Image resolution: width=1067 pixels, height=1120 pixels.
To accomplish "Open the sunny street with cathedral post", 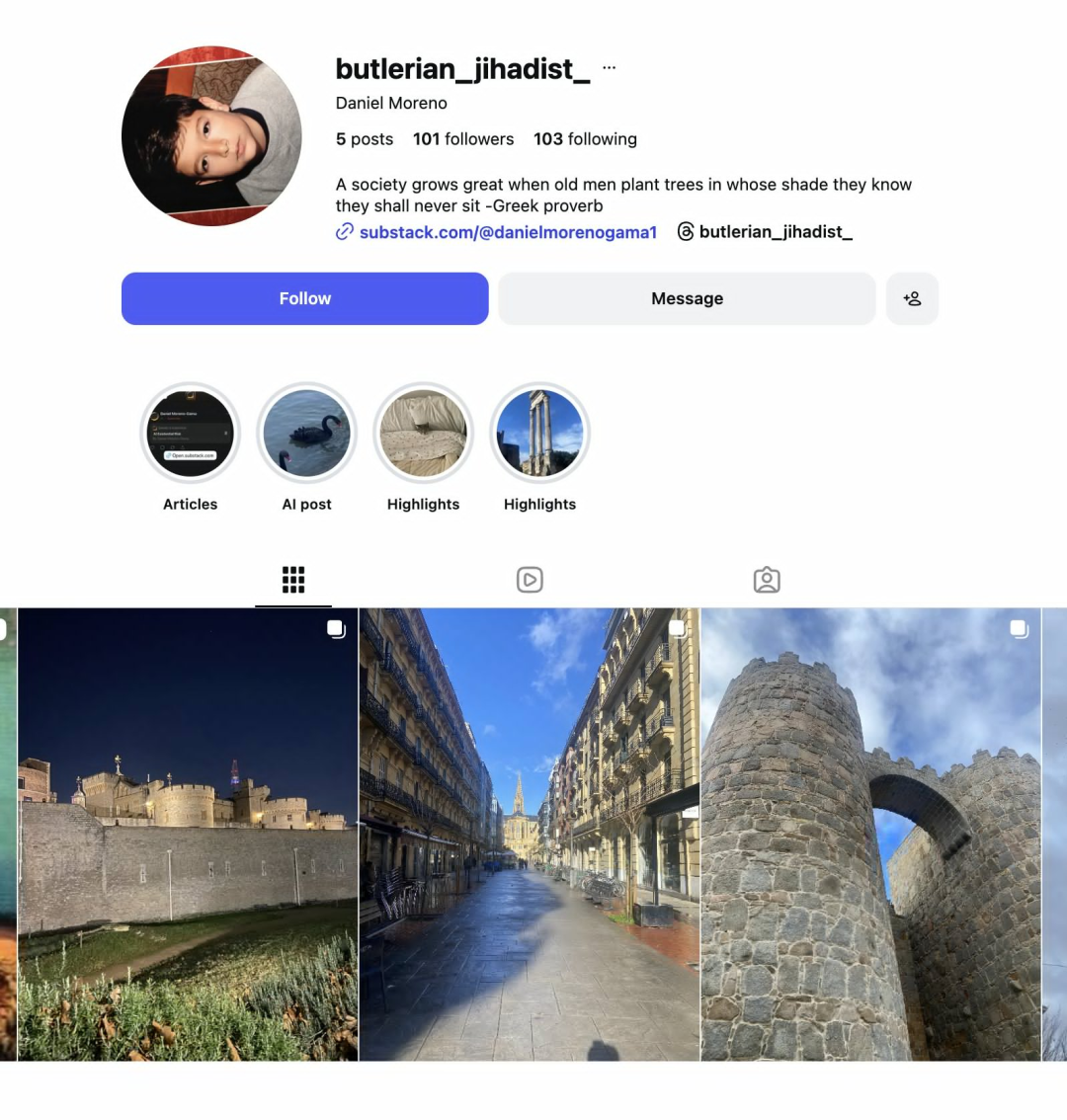I will [530, 835].
